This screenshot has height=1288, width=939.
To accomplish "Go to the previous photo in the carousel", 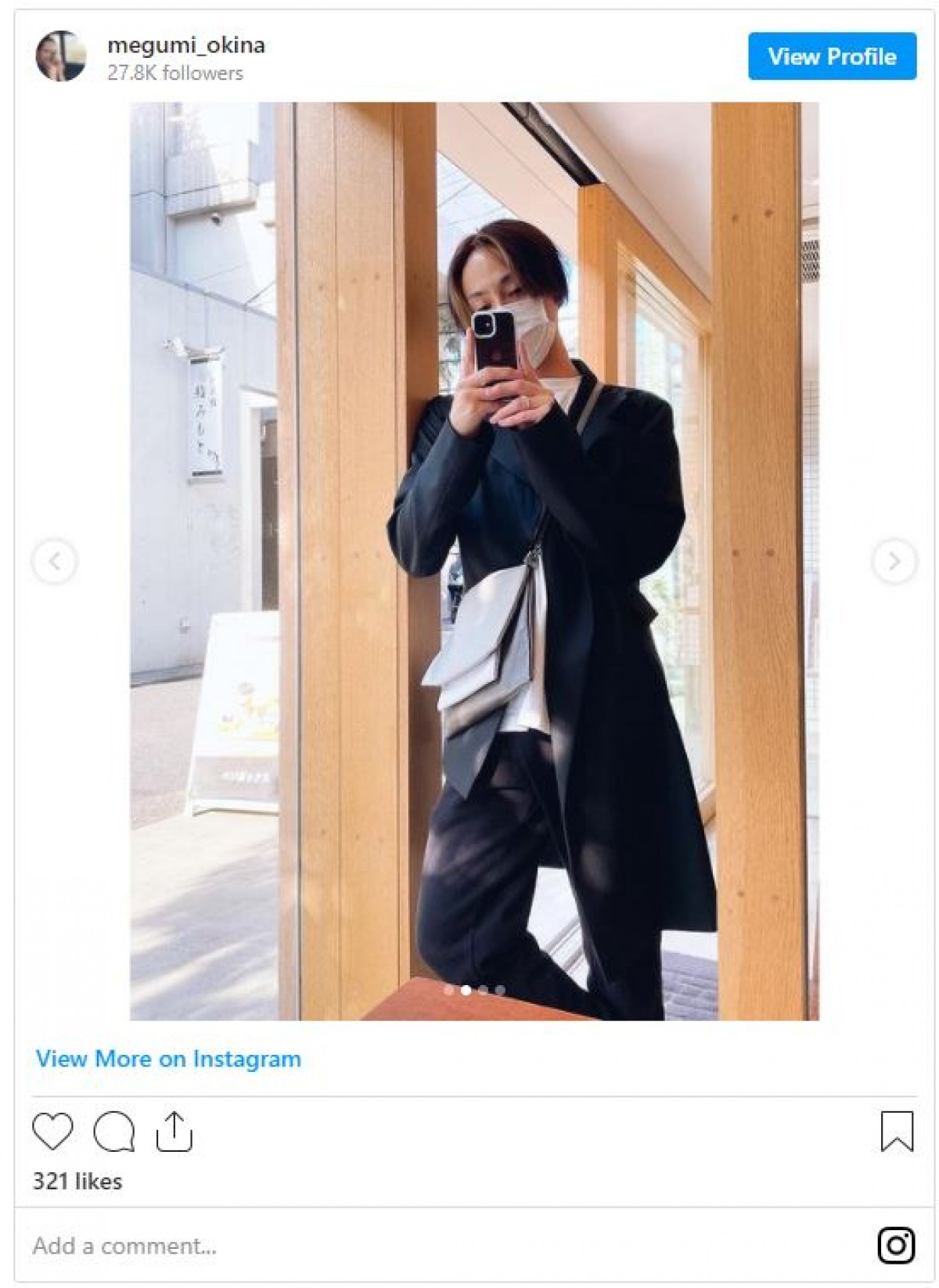I will [55, 561].
